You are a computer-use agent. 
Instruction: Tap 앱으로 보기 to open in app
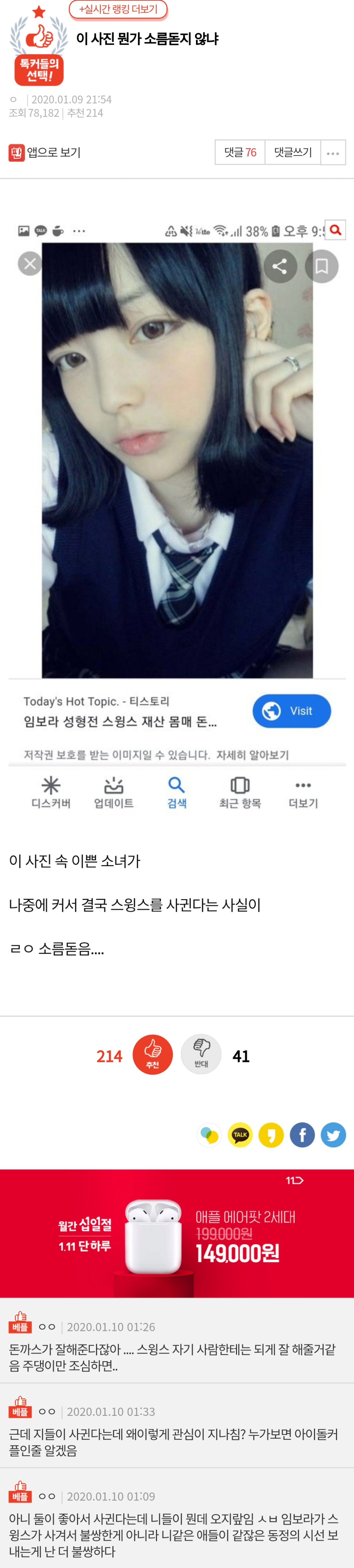(x=45, y=152)
